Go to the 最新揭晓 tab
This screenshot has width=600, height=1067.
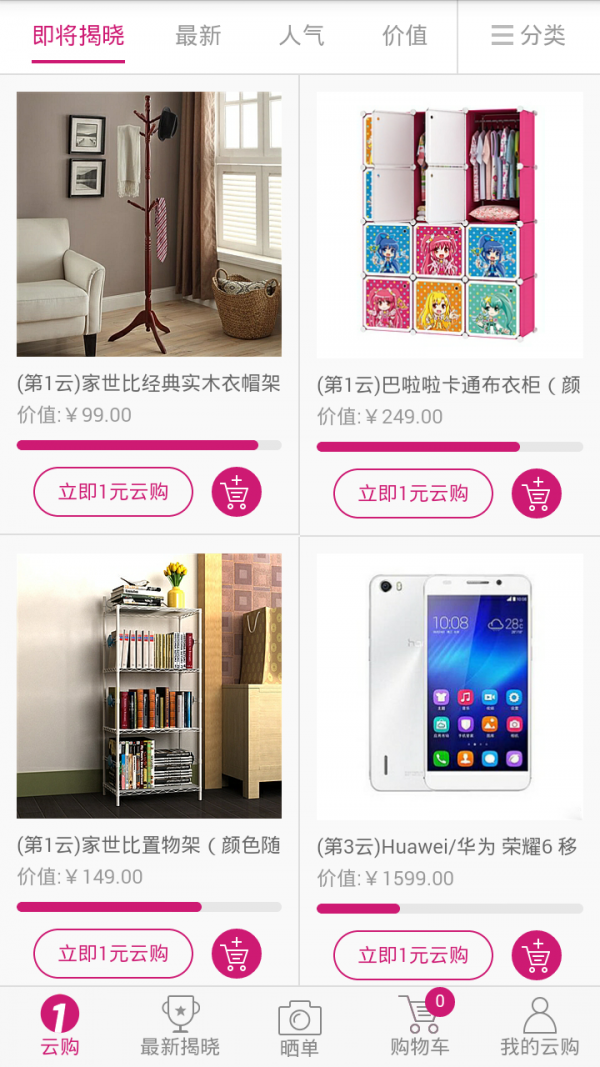click(x=180, y=1027)
